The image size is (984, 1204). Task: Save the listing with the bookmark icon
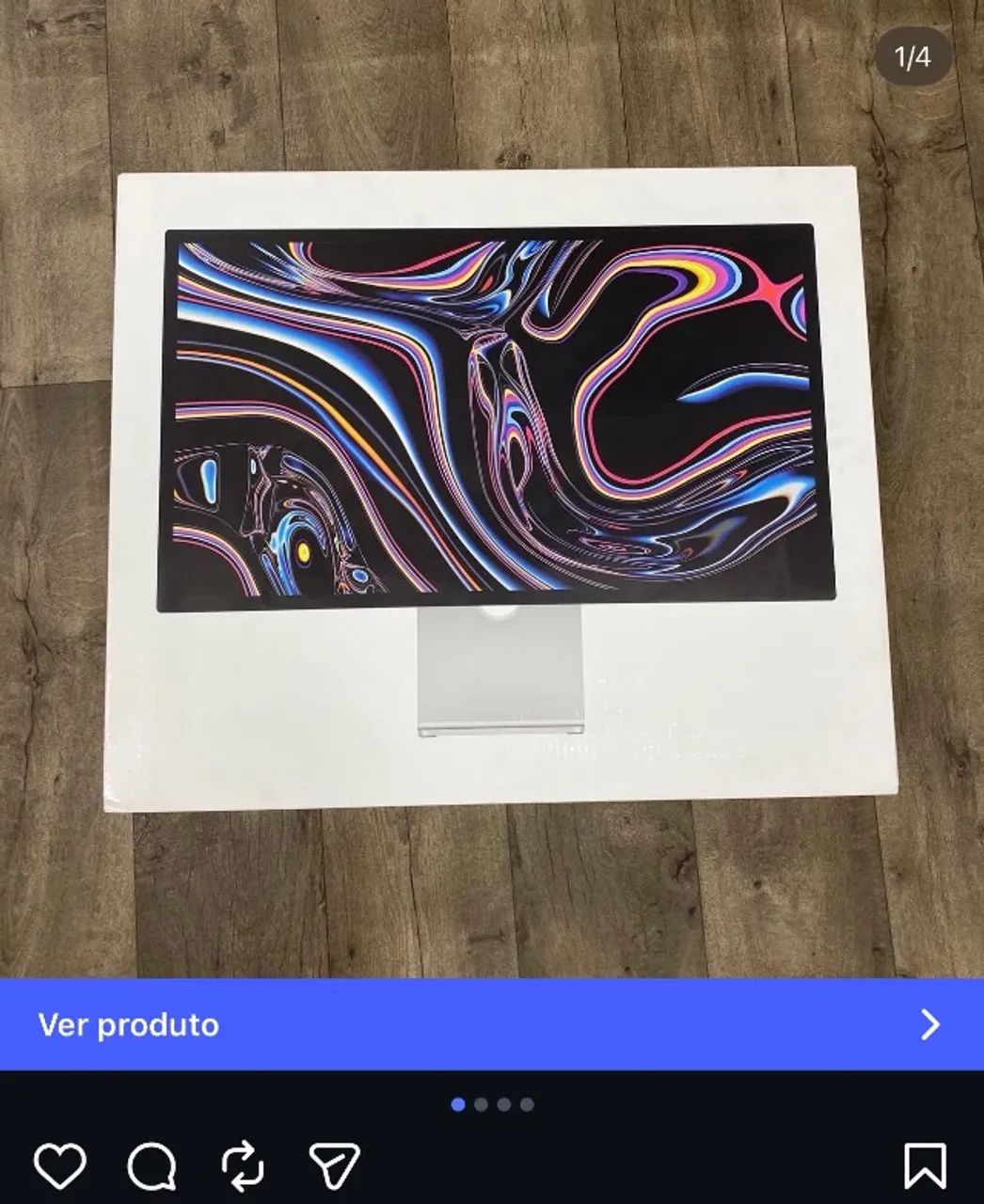pos(926,1168)
